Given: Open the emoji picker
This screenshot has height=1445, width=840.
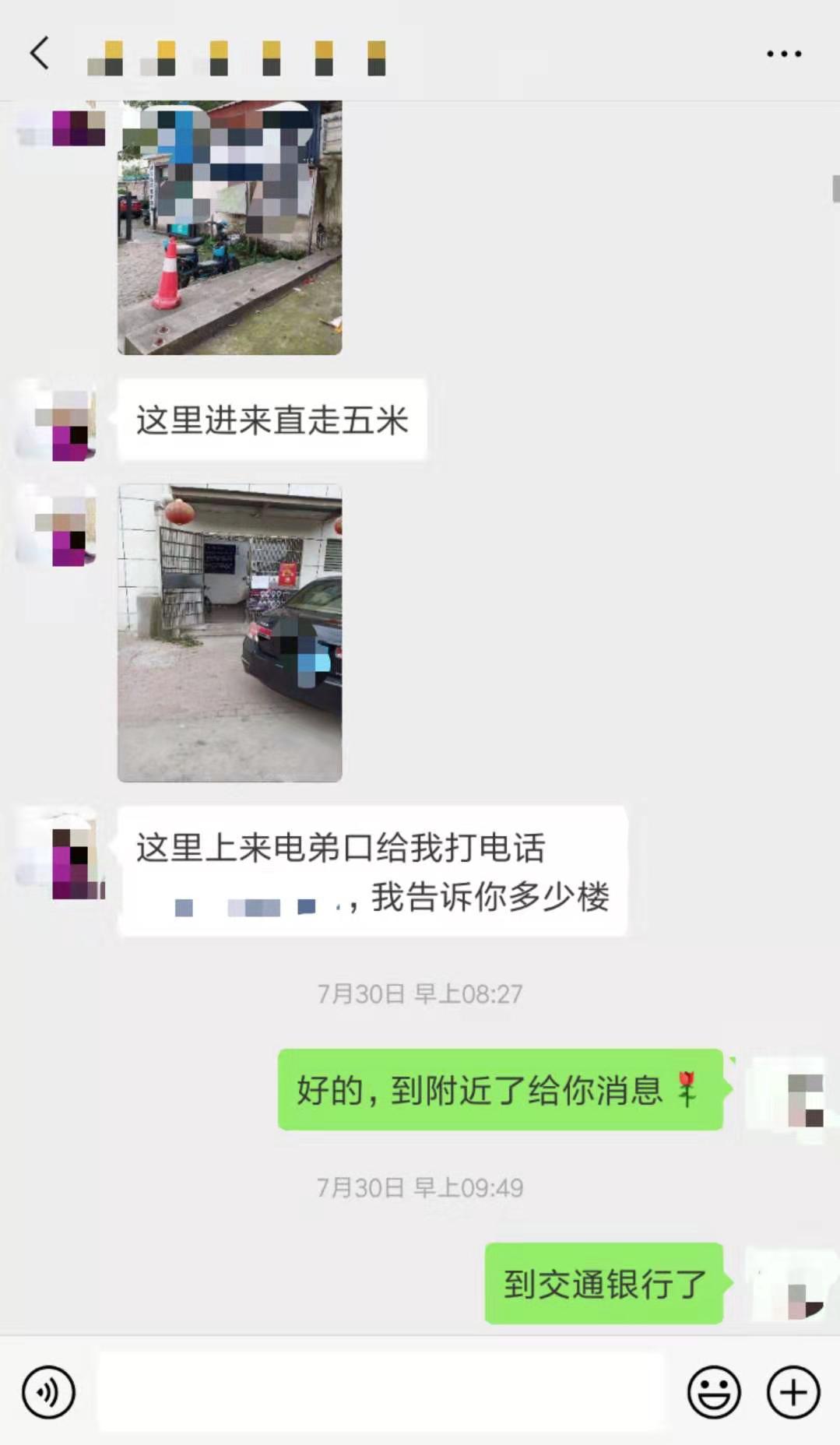Looking at the screenshot, I should [x=713, y=1391].
